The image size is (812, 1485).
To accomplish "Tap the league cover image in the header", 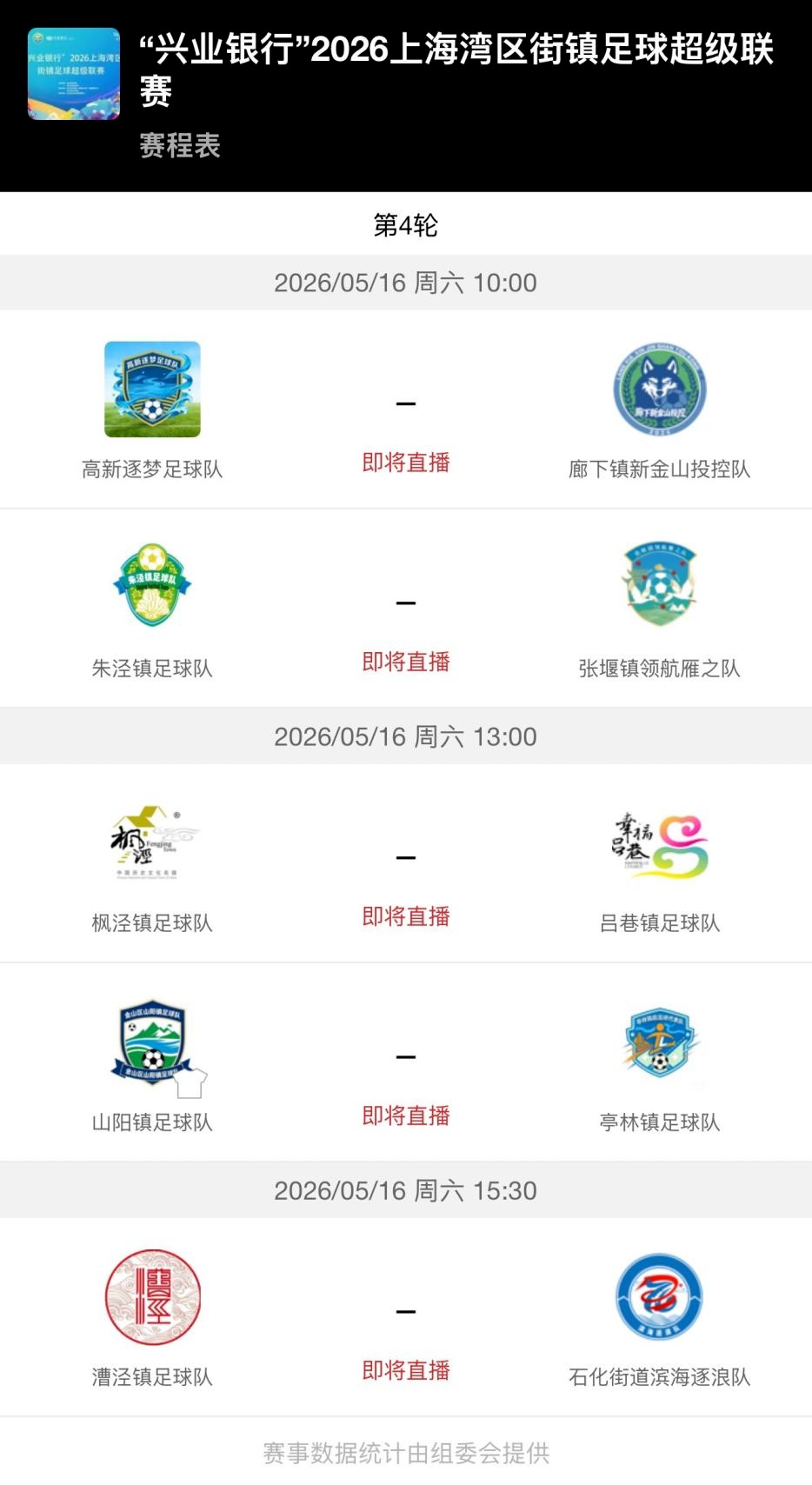I will tap(74, 74).
